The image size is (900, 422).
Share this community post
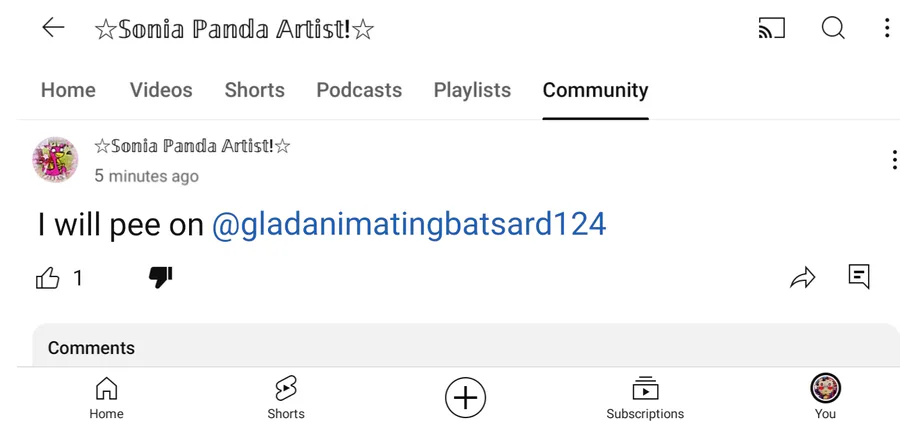pos(802,278)
